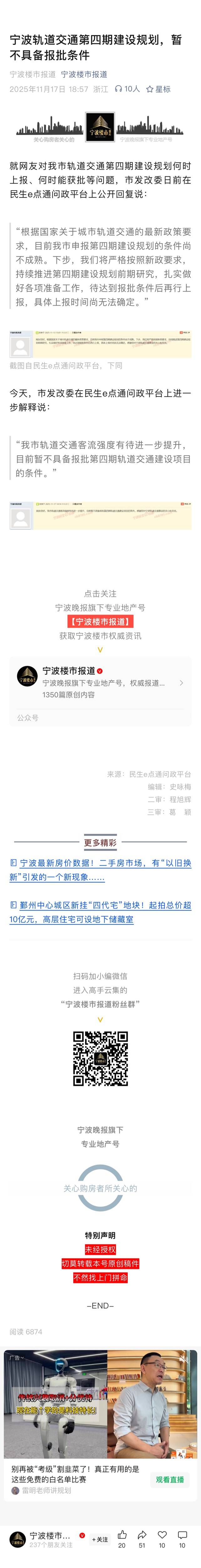Open the 广告 dropdown on the ad
This screenshot has width=201, height=1568.
coord(17,1357)
